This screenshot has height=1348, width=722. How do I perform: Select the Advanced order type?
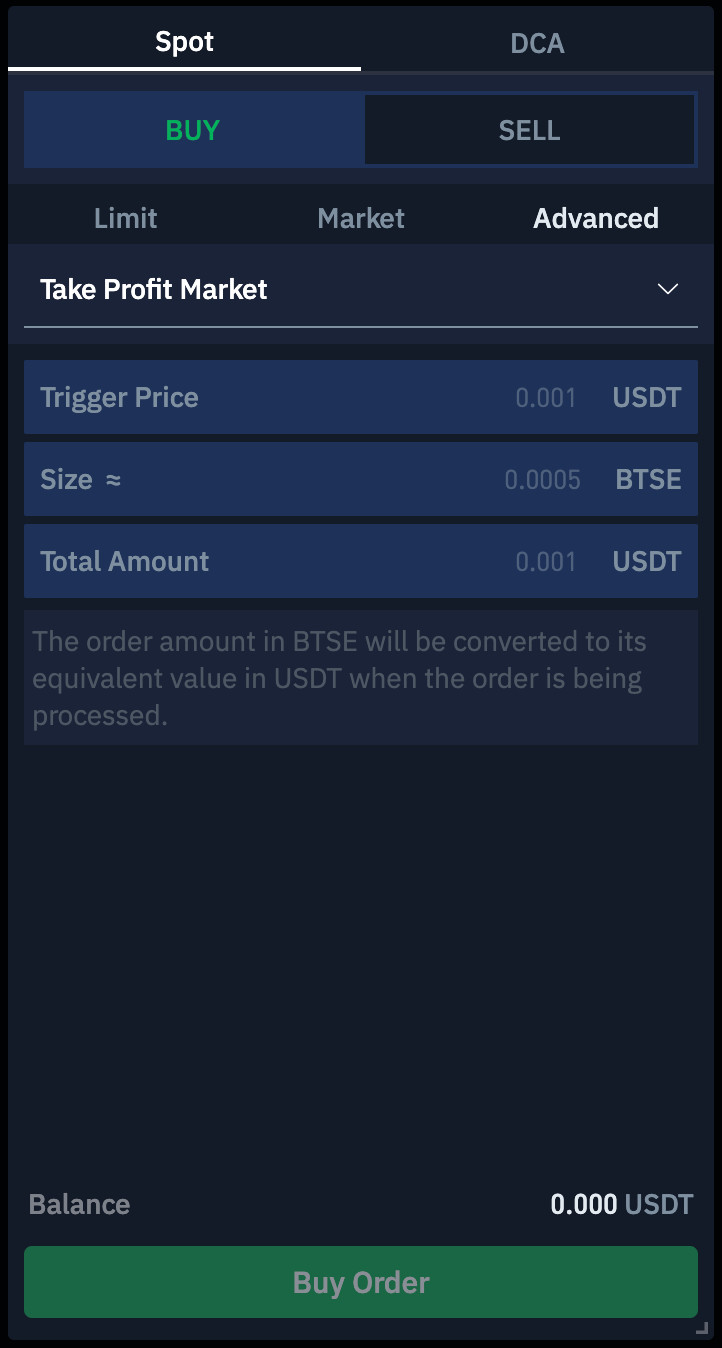[595, 218]
